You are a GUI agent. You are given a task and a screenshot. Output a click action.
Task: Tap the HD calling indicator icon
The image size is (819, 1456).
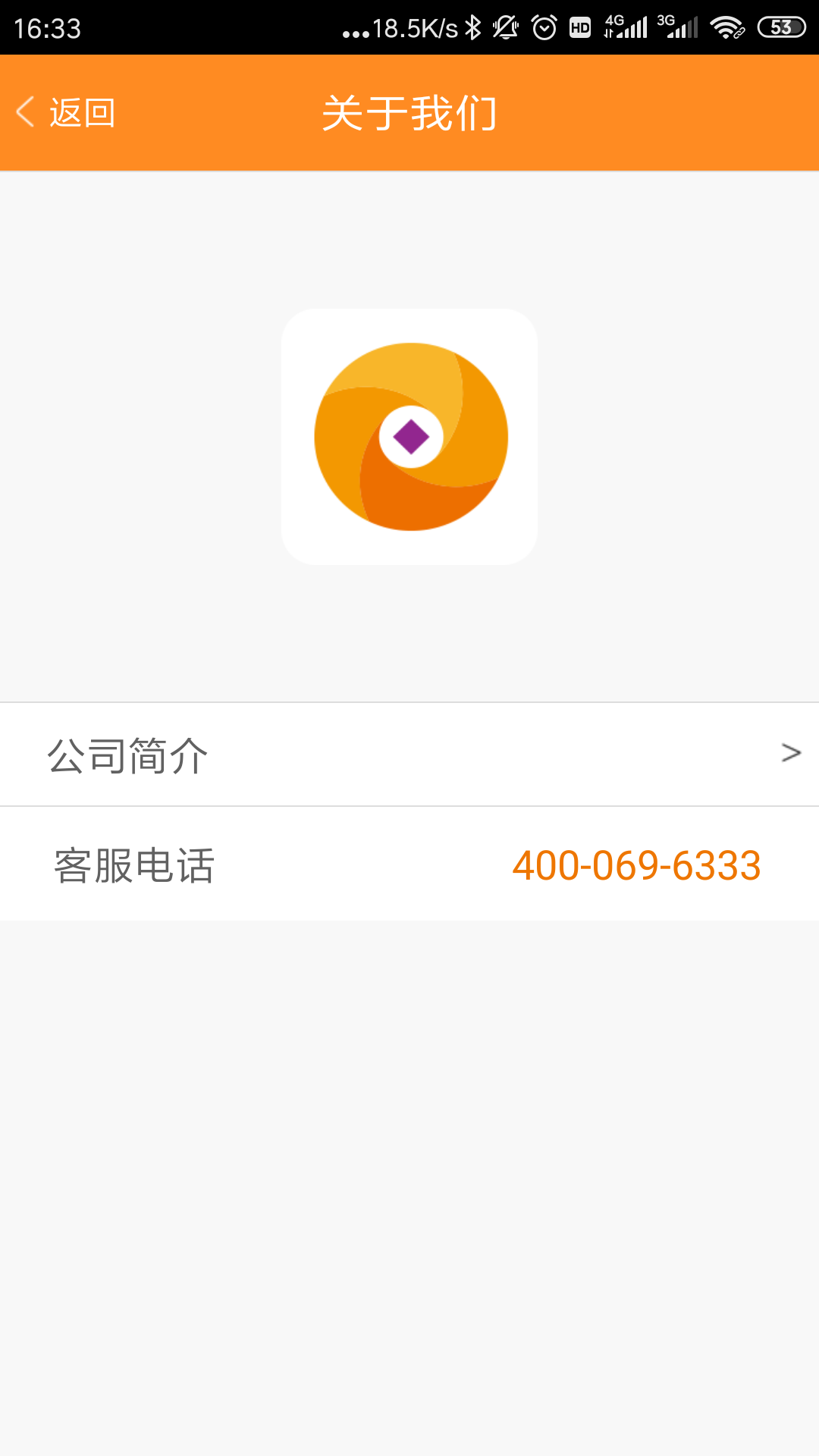(580, 27)
